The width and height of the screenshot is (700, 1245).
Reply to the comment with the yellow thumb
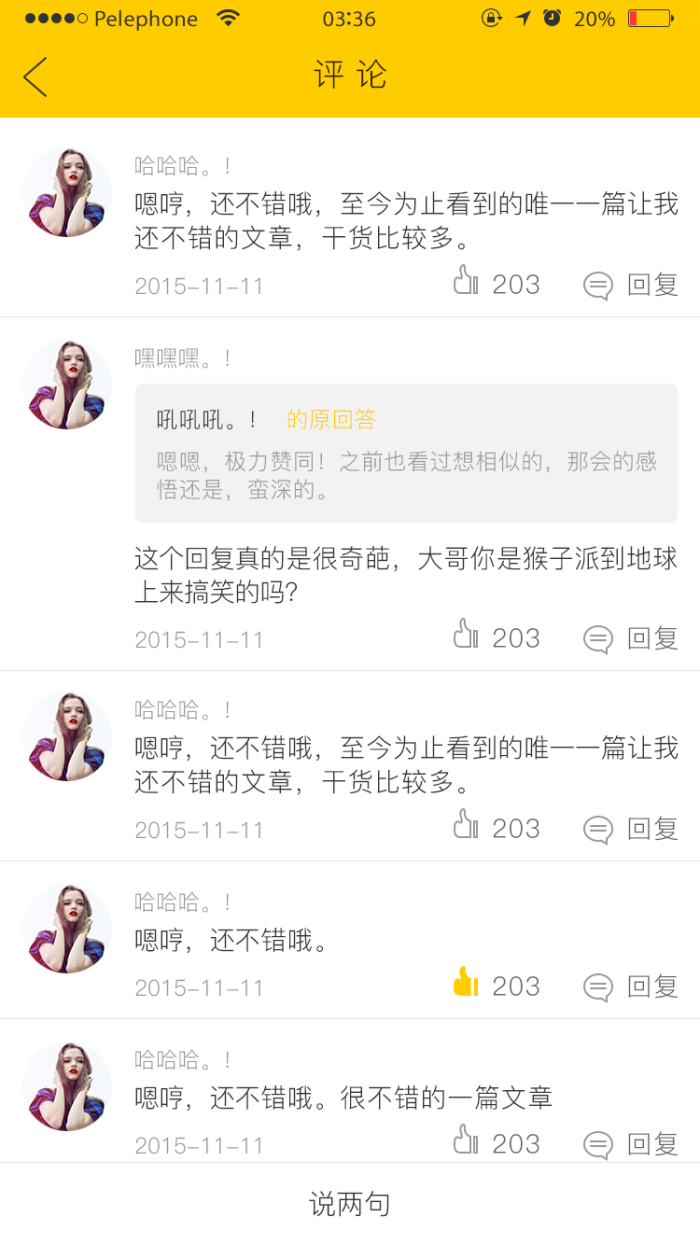[631, 987]
